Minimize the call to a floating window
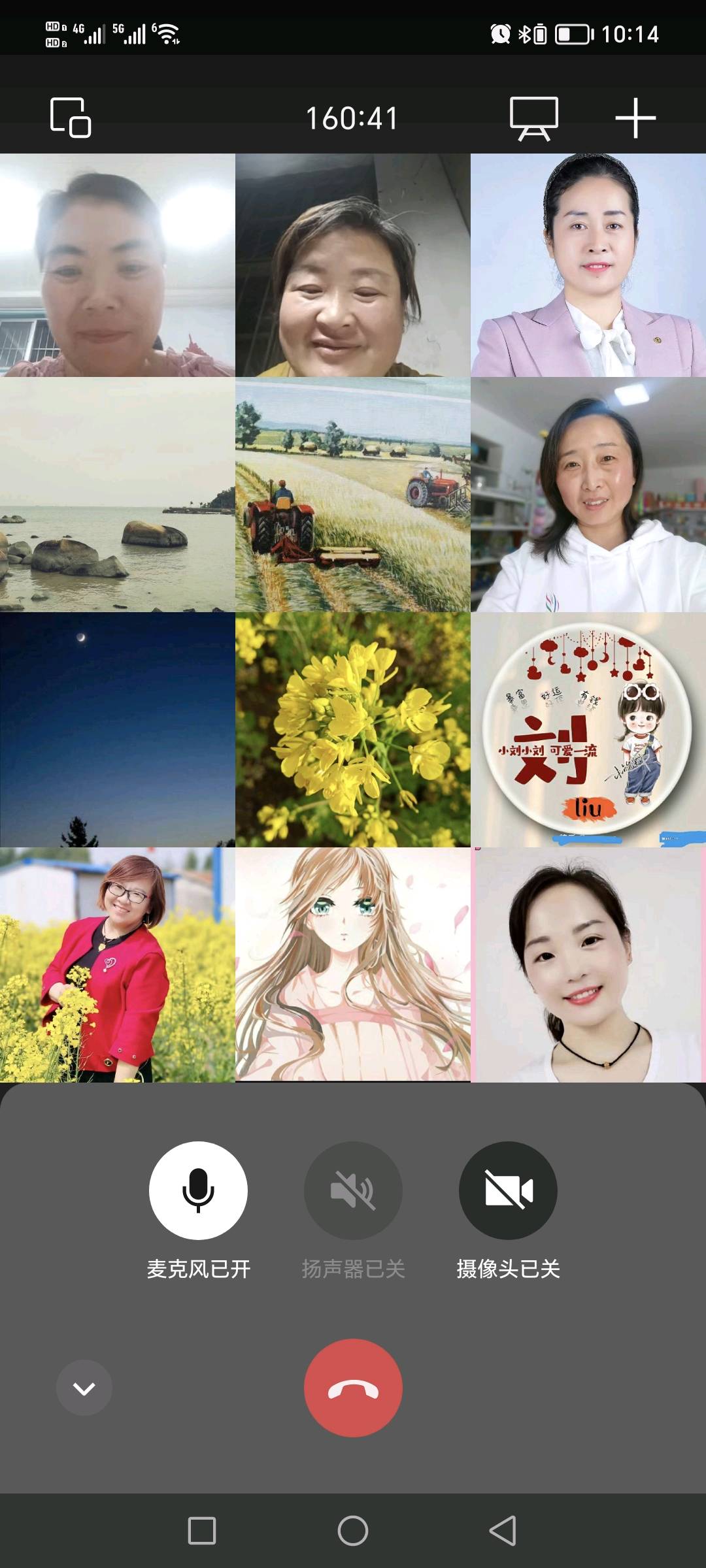The width and height of the screenshot is (706, 1568). (71, 118)
